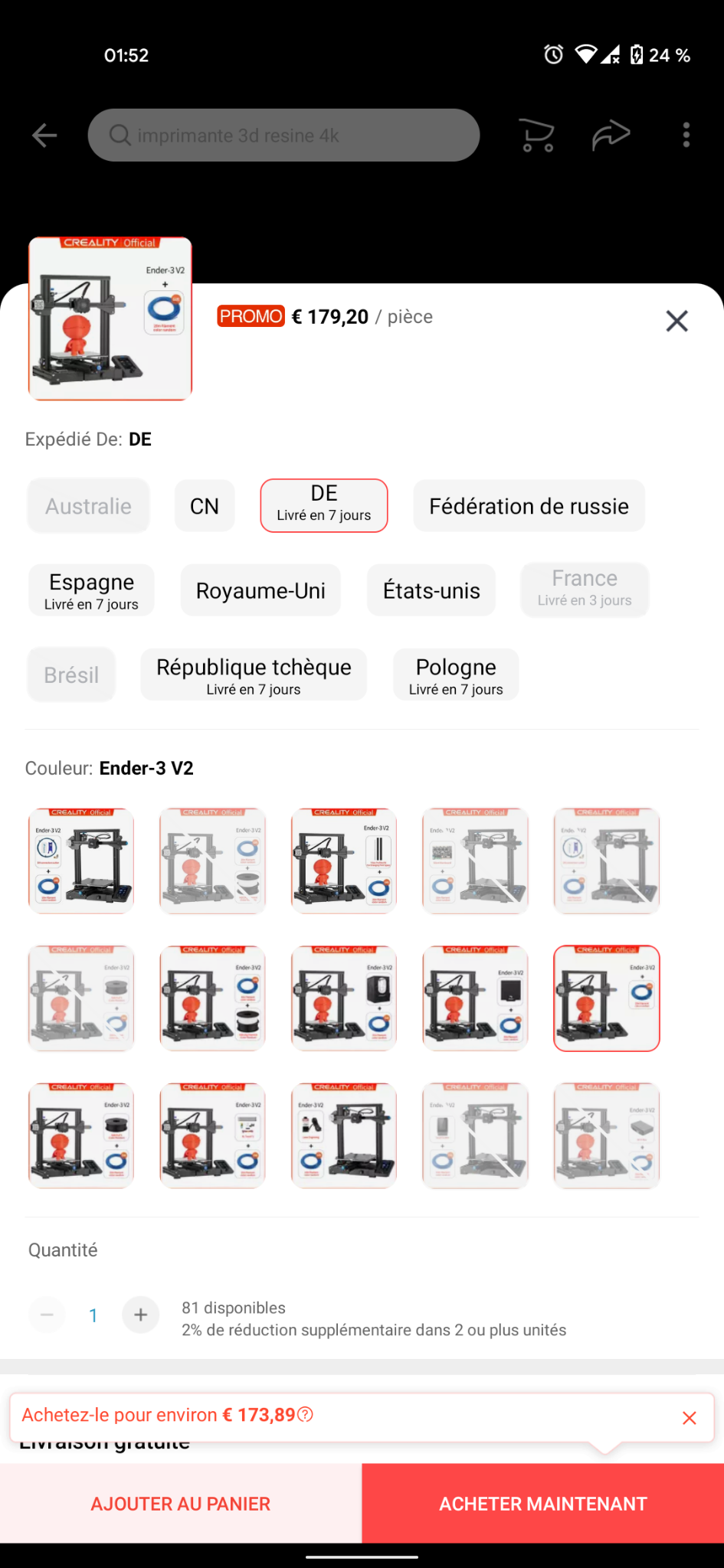This screenshot has width=724, height=1568.
Task: Select Espagne as shipping origin
Action: [91, 590]
